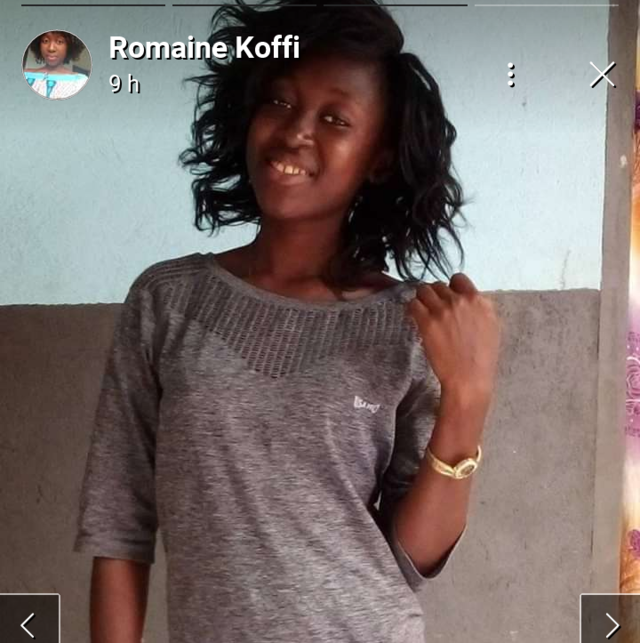The height and width of the screenshot is (643, 640).
Task: Open the three-dot story options menu
Action: click(511, 74)
